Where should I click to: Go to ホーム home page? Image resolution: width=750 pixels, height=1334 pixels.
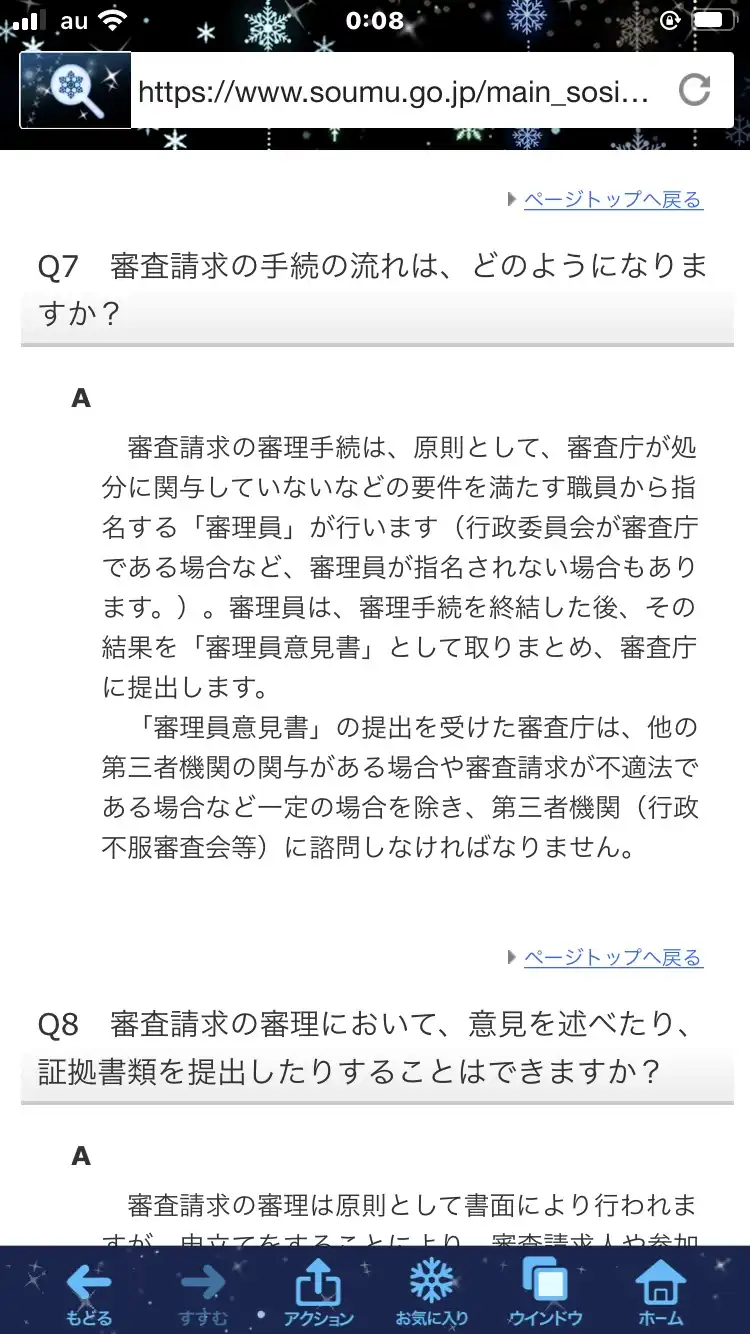coord(661,1292)
